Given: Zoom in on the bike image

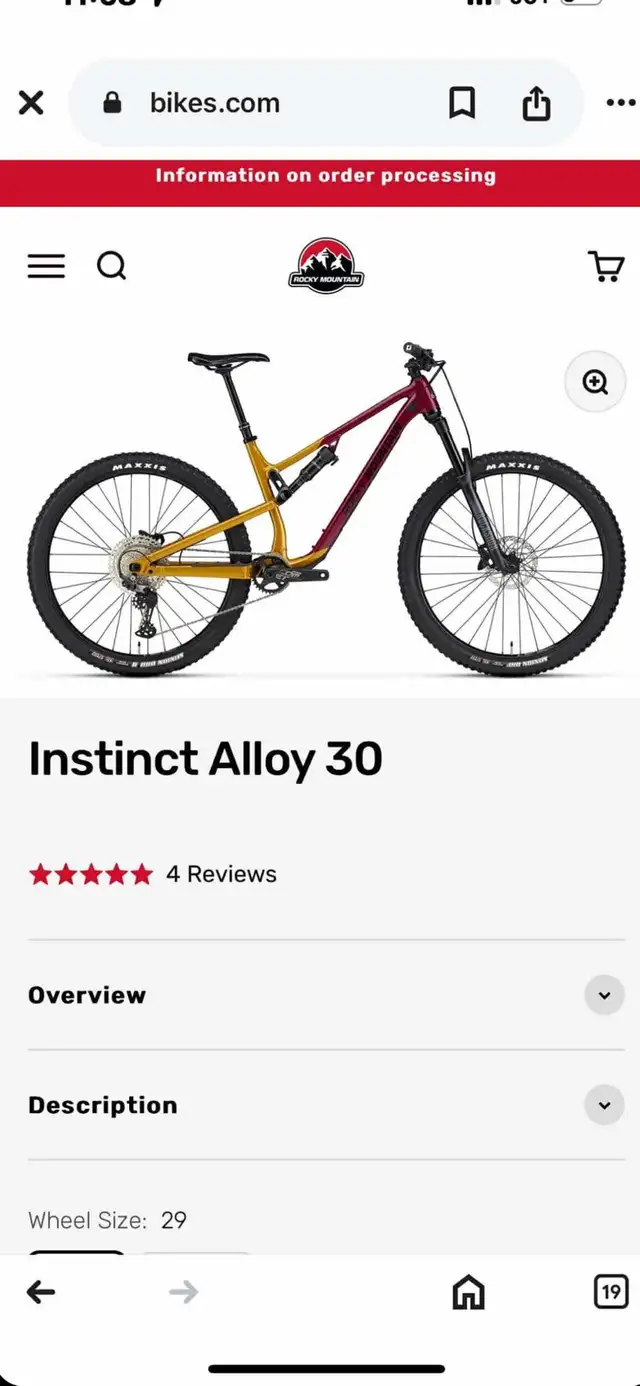Looking at the screenshot, I should [595, 382].
